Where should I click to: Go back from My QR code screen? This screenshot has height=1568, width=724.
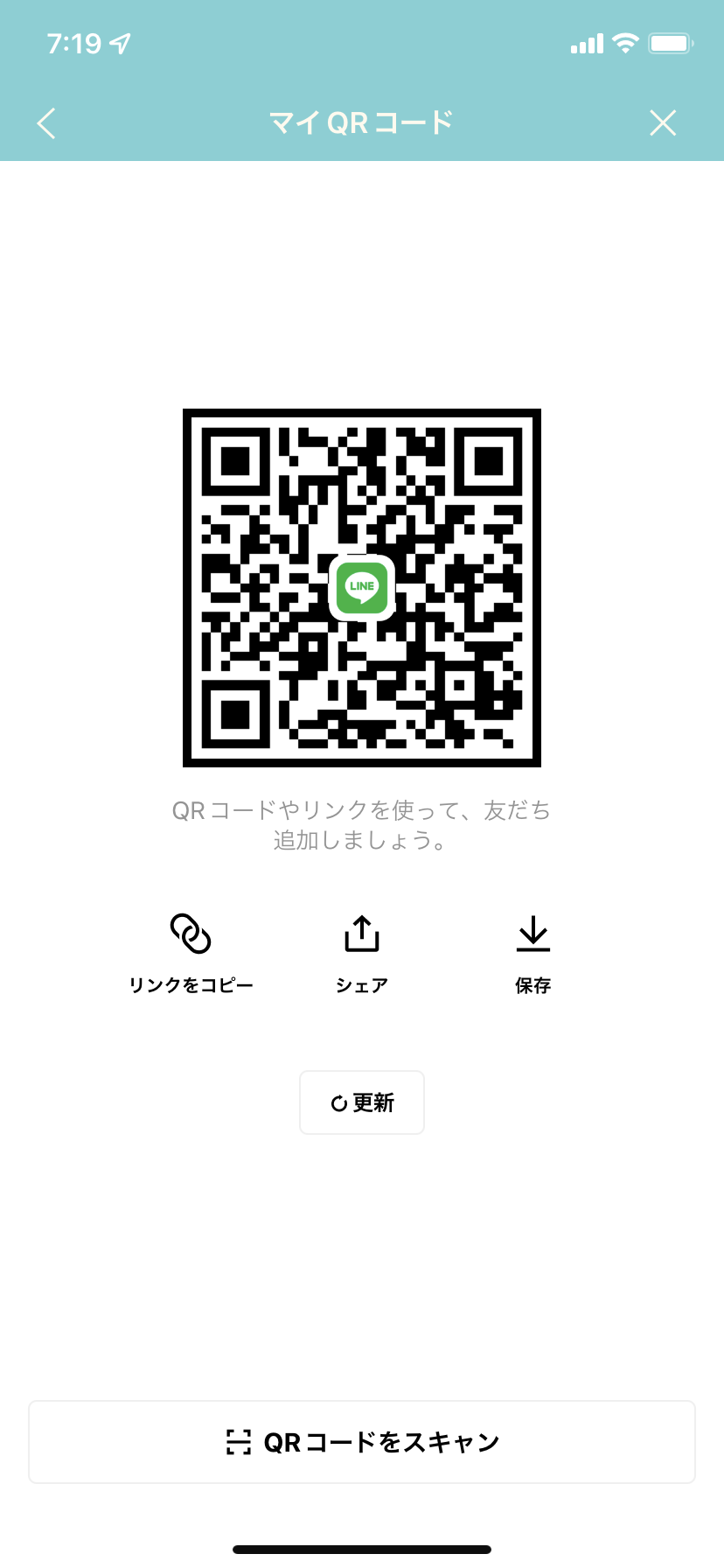[x=47, y=123]
